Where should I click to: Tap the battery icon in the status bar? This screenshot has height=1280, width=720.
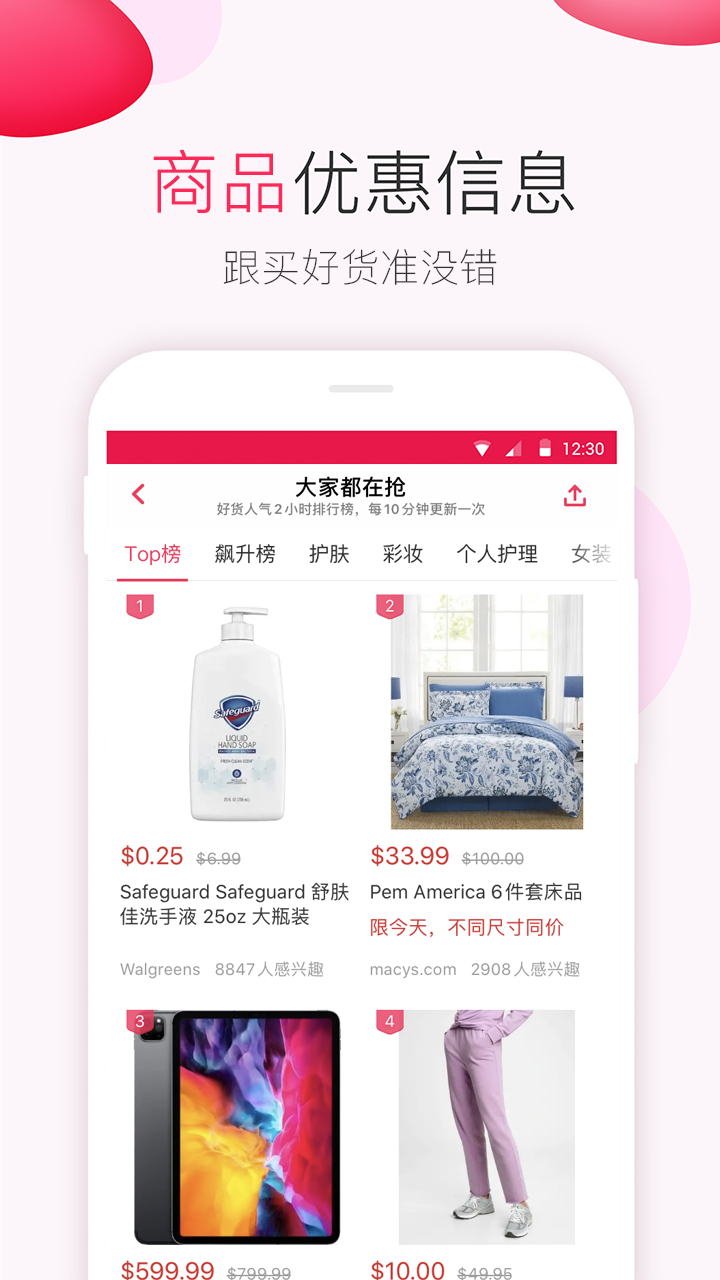pos(546,448)
